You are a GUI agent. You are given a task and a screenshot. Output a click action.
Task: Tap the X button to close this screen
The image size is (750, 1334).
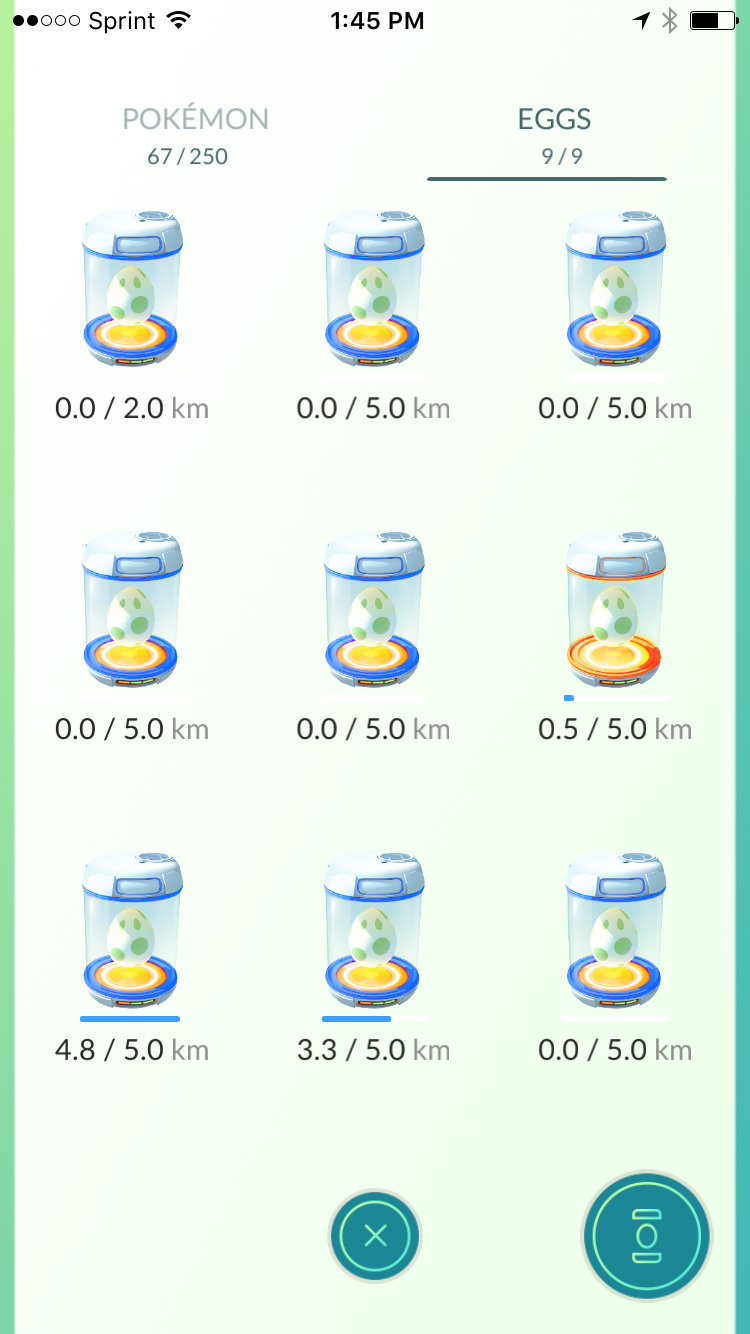coord(374,1236)
